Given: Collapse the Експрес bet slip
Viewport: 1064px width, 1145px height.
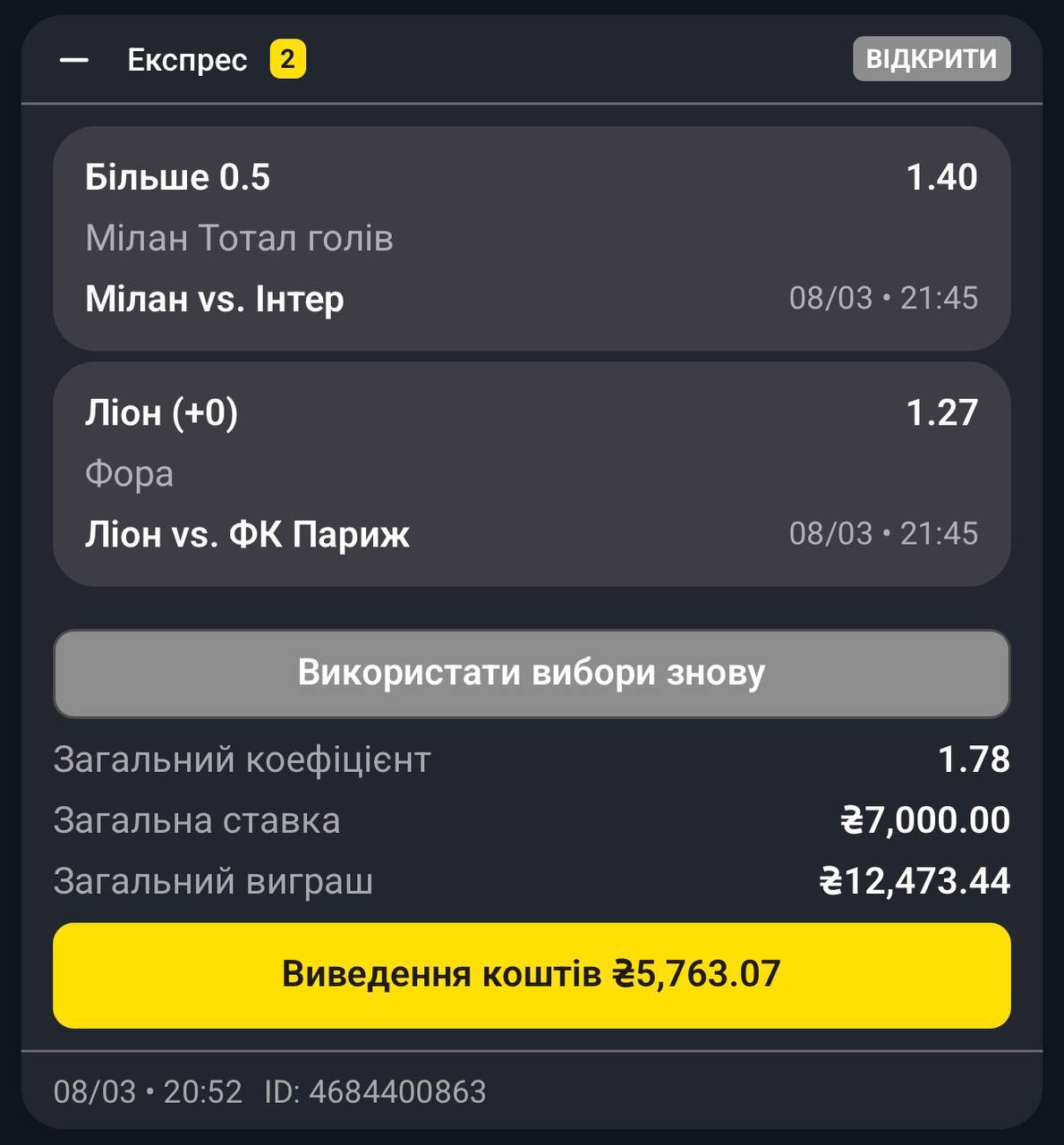Looking at the screenshot, I should click(73, 60).
